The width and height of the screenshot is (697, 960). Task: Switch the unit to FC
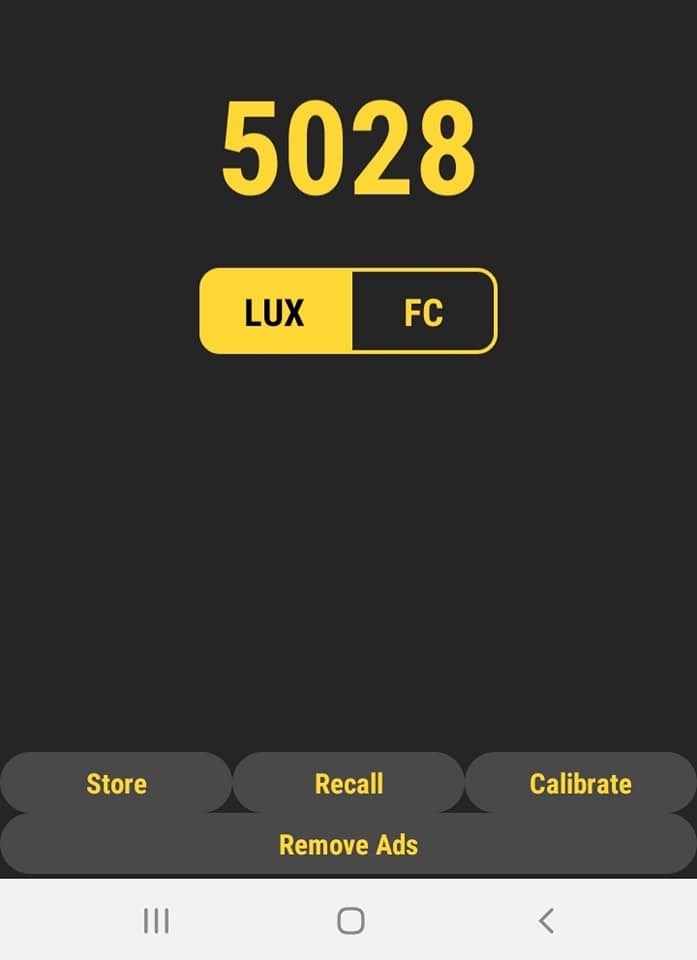point(423,312)
